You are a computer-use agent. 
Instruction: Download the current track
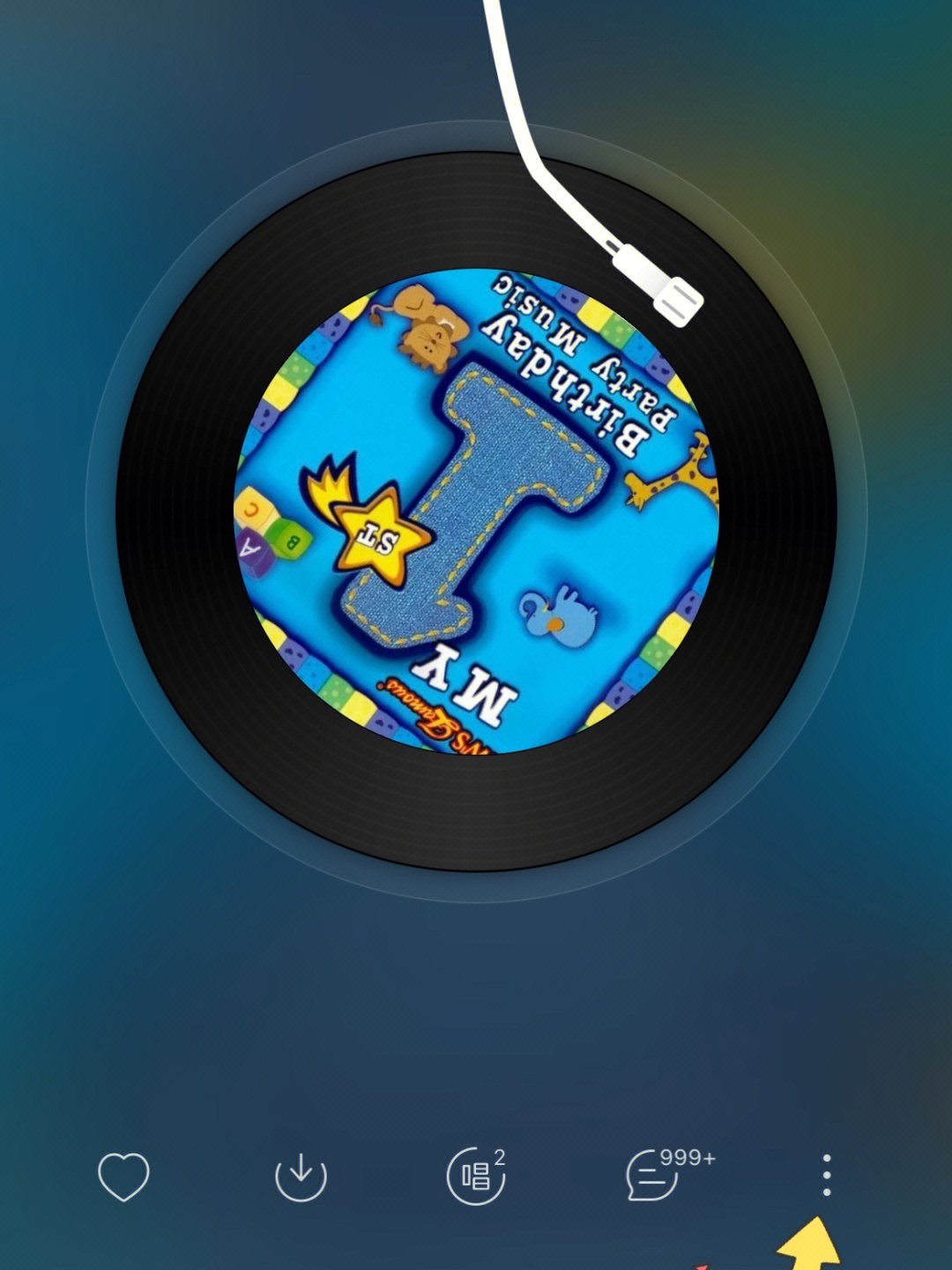click(301, 1177)
